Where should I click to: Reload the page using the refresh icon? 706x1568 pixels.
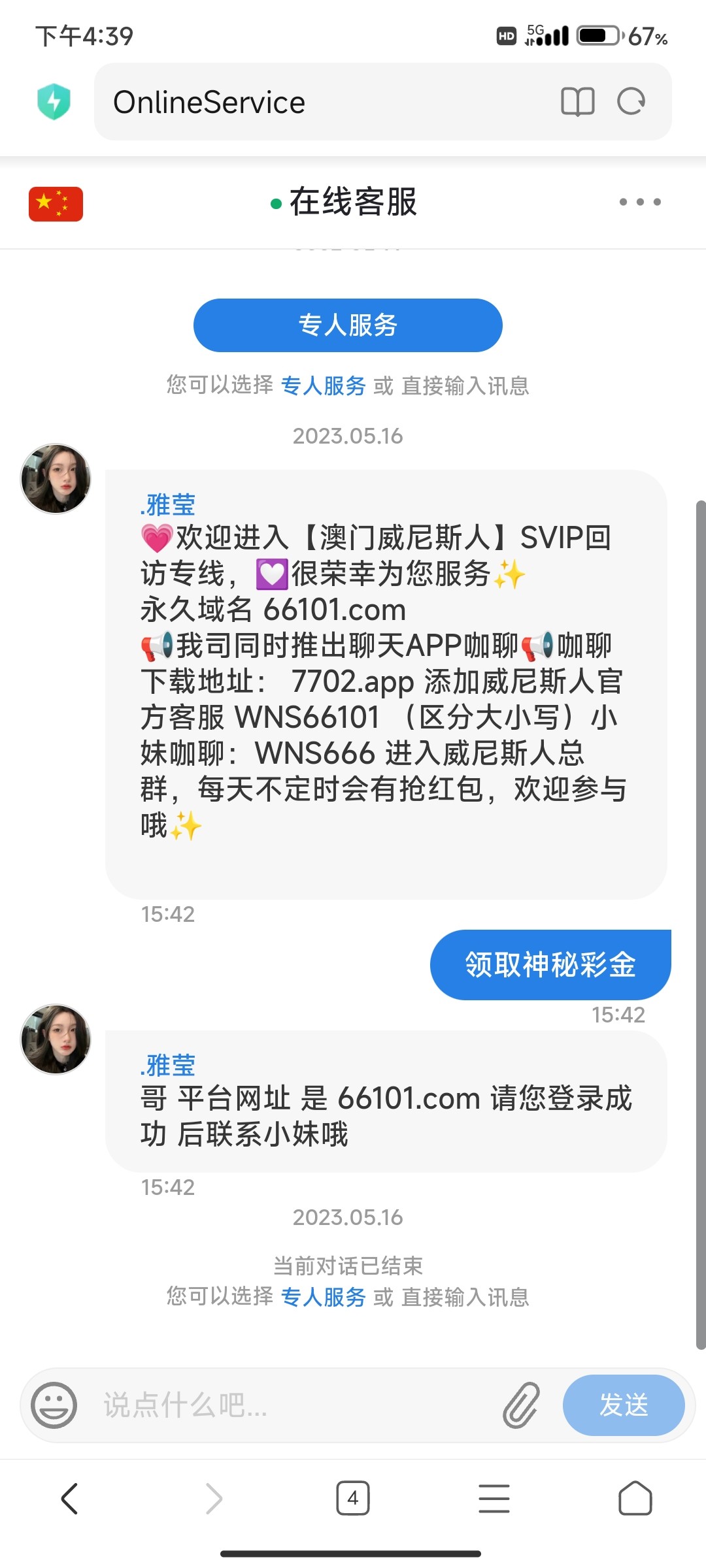(633, 102)
